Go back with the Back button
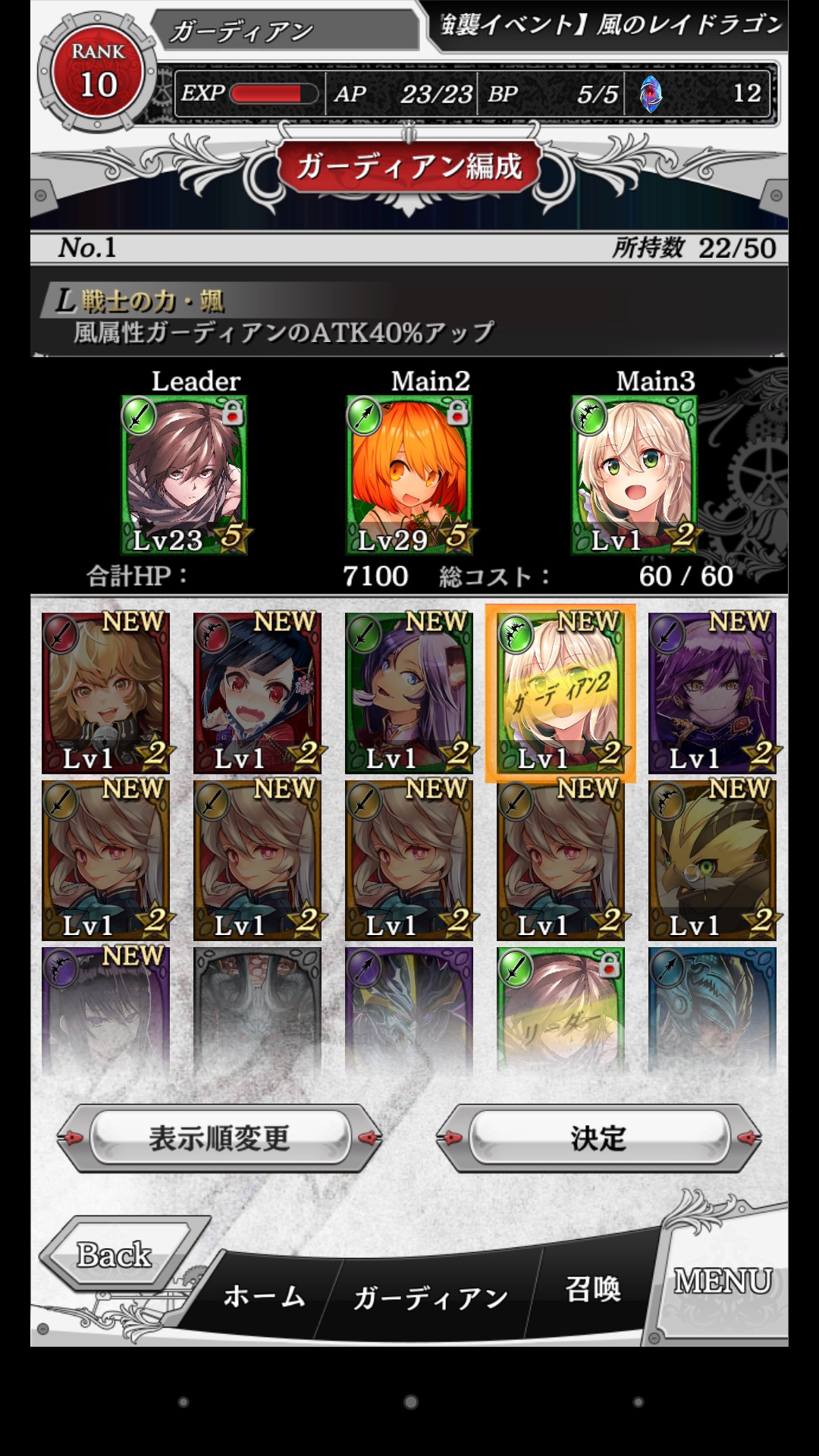The width and height of the screenshot is (819, 1456). (115, 1255)
